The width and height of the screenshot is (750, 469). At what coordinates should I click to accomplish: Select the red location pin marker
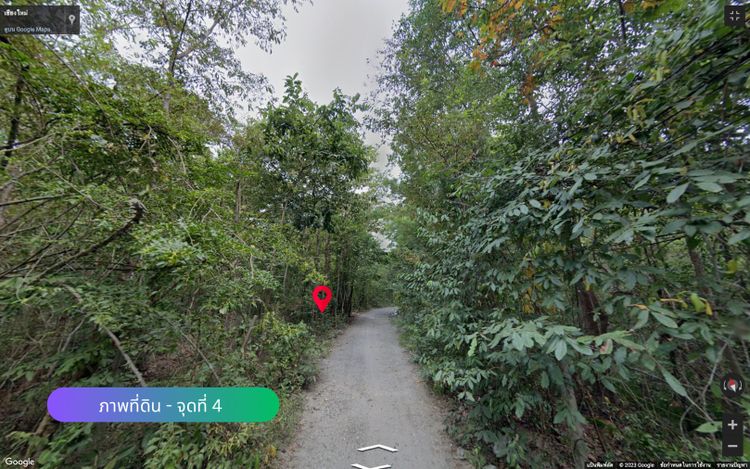click(x=322, y=297)
